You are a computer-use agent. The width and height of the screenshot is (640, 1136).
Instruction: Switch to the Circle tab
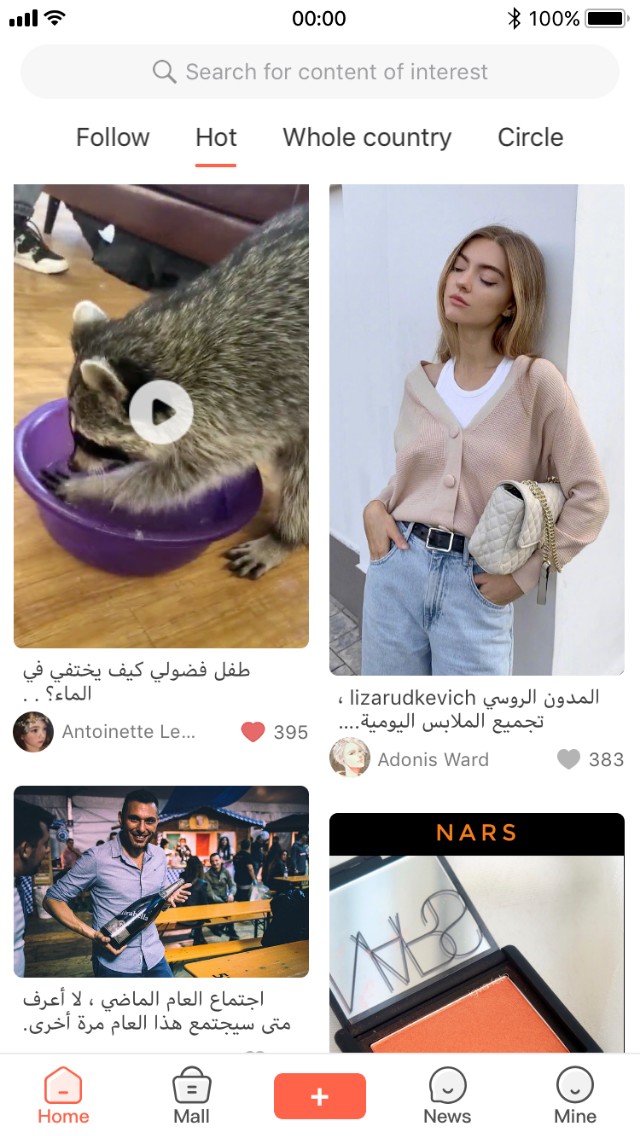click(x=530, y=137)
